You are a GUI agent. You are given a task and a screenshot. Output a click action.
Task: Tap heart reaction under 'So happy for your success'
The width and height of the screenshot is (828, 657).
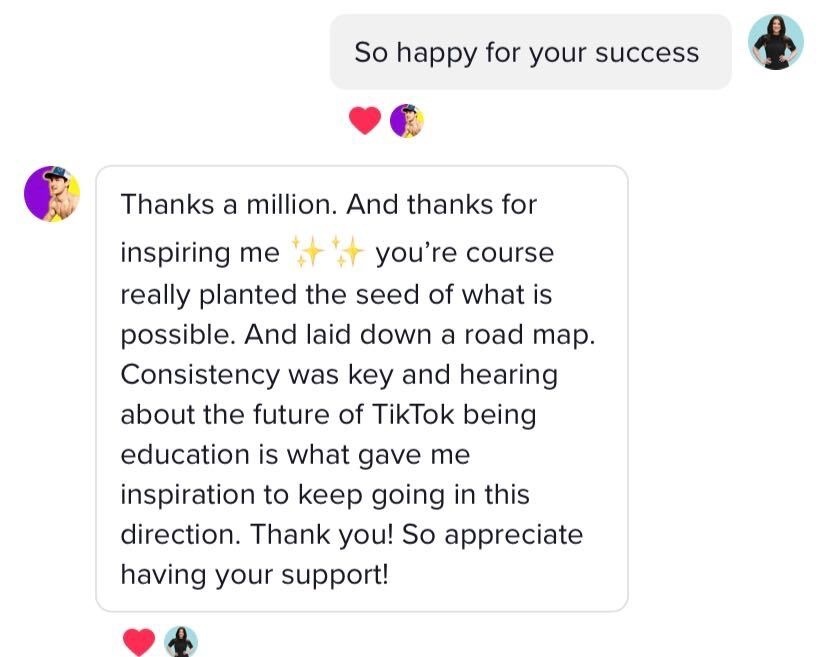point(365,121)
